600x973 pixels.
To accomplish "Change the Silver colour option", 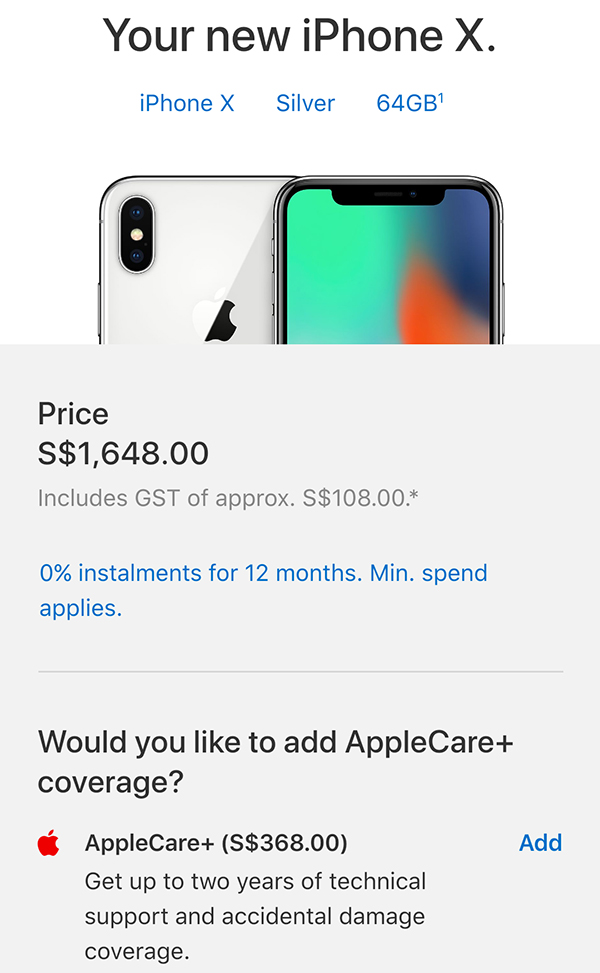I will (305, 103).
